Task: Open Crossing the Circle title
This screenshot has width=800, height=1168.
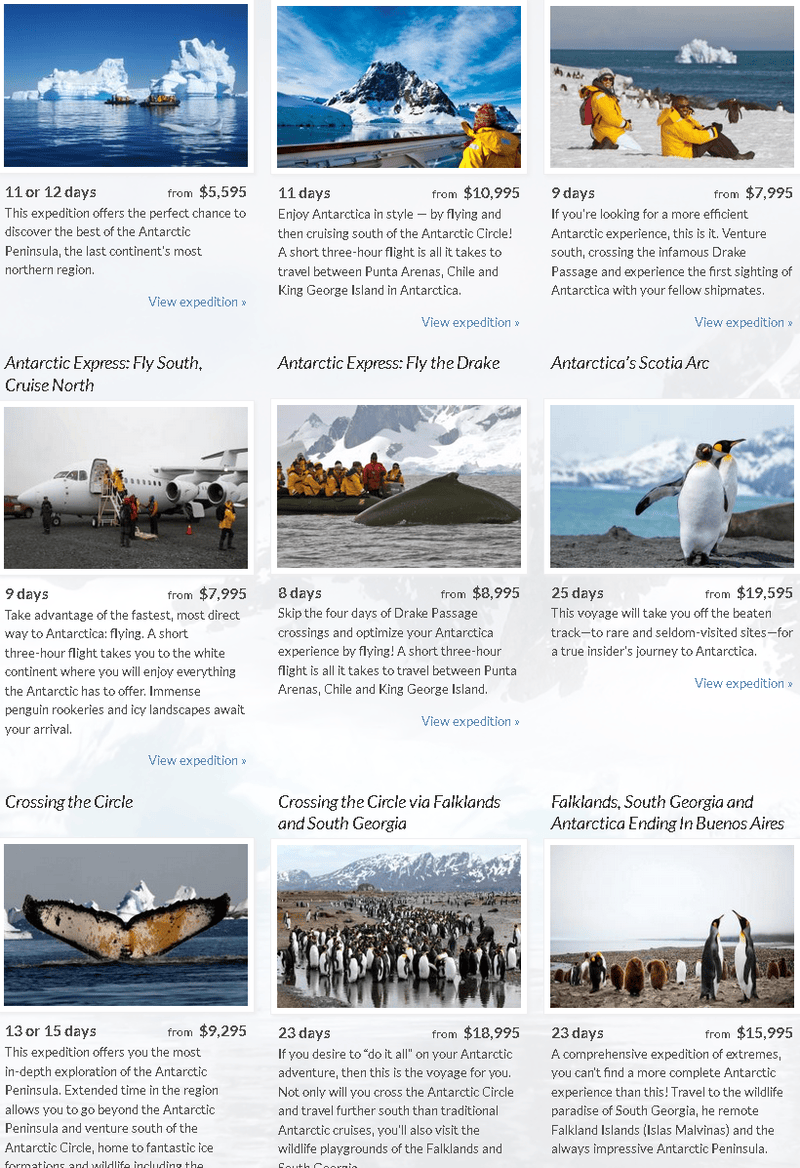Action: tap(69, 802)
